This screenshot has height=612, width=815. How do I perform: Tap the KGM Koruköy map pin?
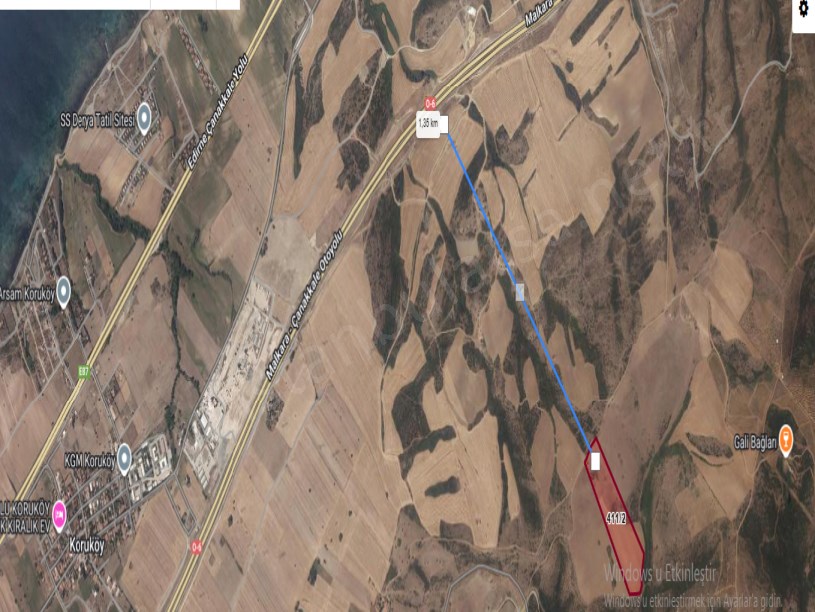click(x=124, y=459)
